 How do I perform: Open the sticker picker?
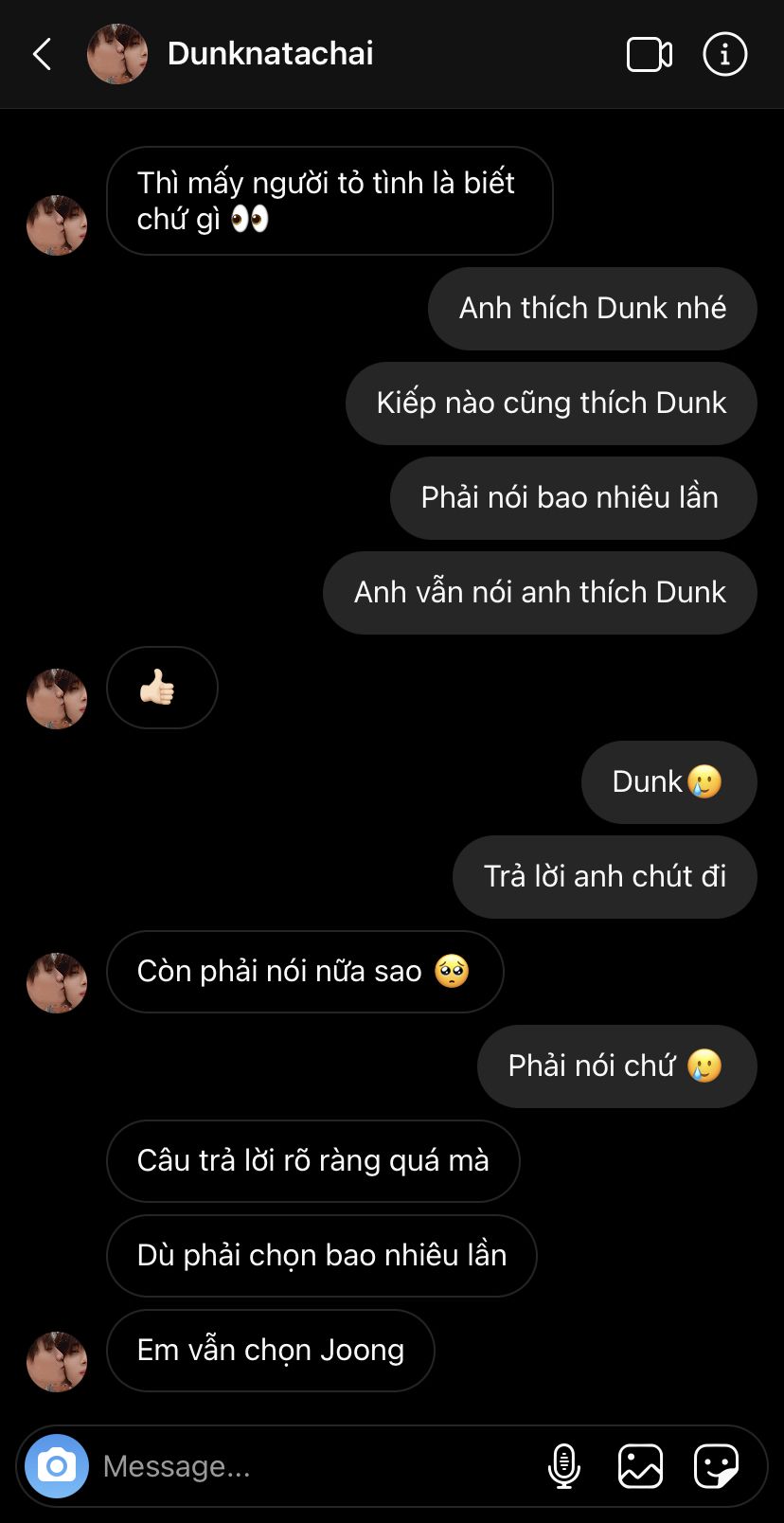716,1466
